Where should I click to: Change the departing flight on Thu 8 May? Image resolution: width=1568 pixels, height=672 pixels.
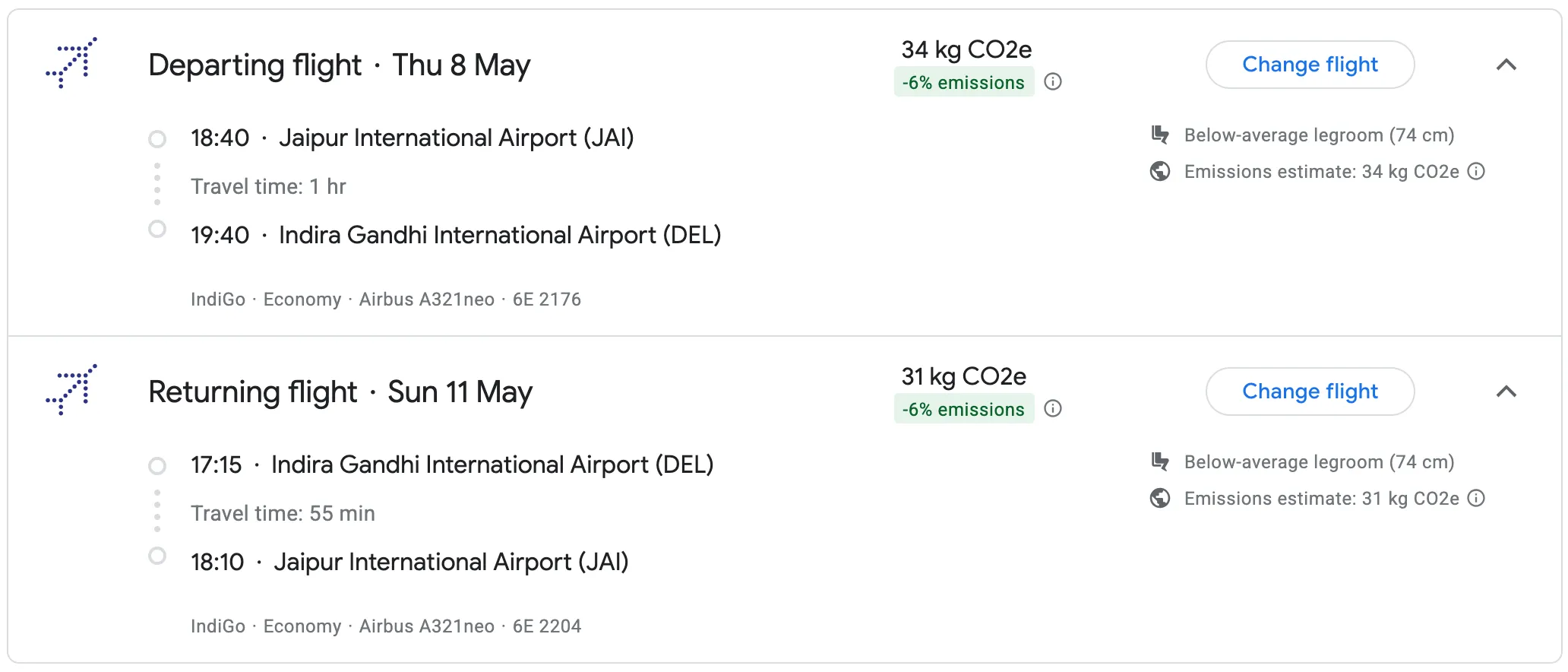tap(1309, 65)
